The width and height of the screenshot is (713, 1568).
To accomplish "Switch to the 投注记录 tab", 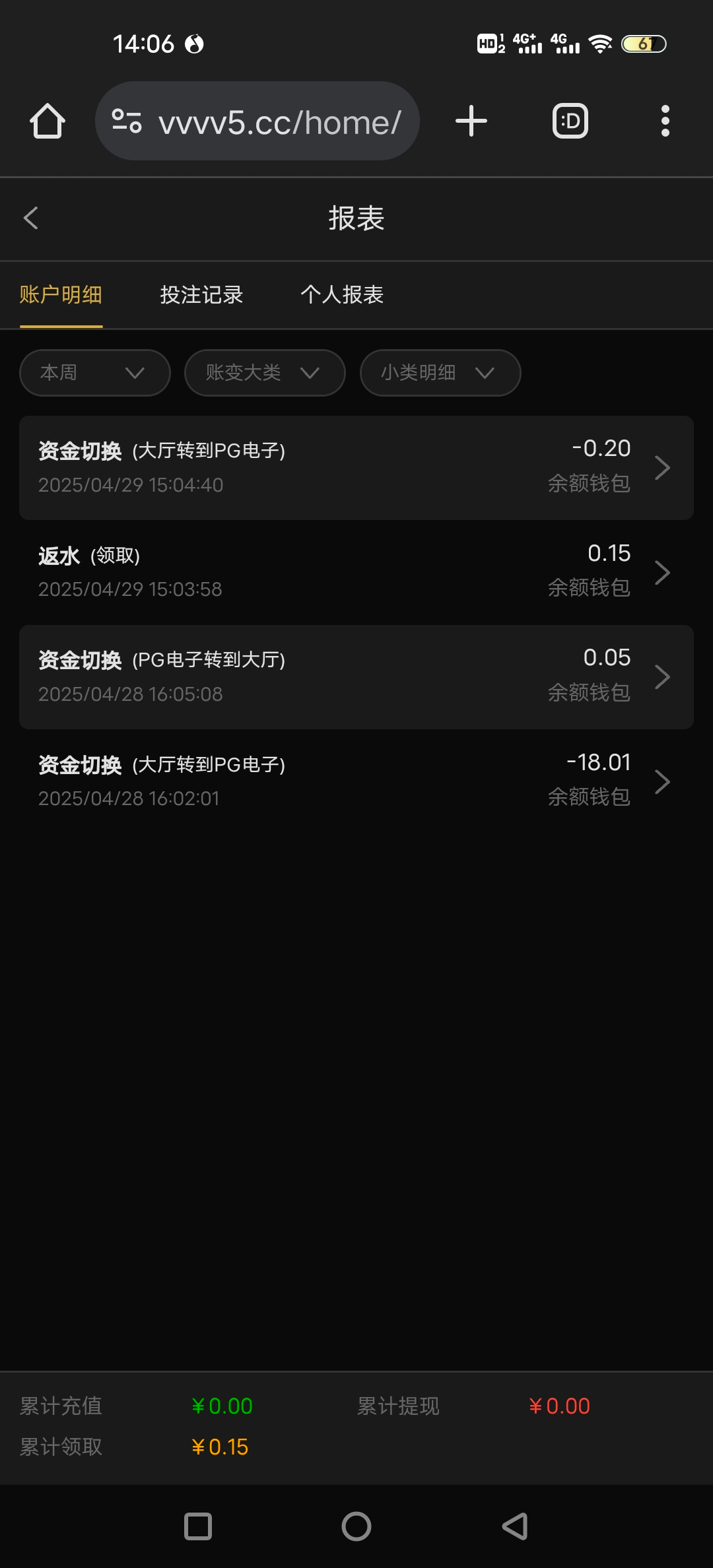I will point(201,295).
